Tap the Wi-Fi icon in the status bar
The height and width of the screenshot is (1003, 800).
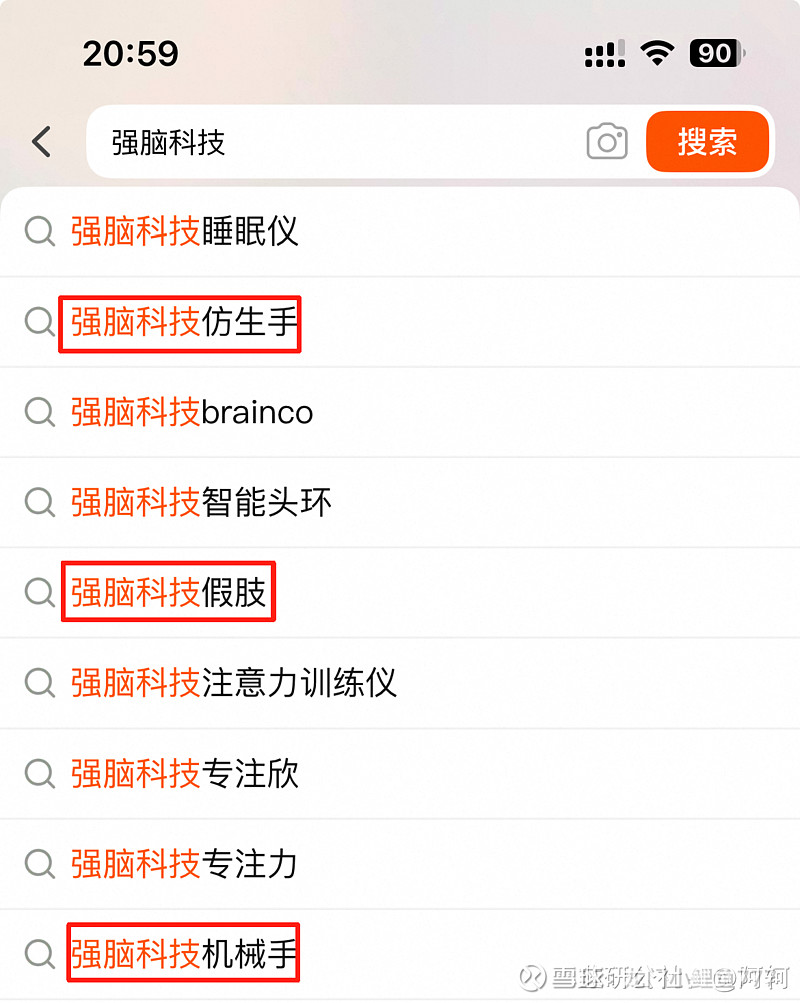(657, 54)
